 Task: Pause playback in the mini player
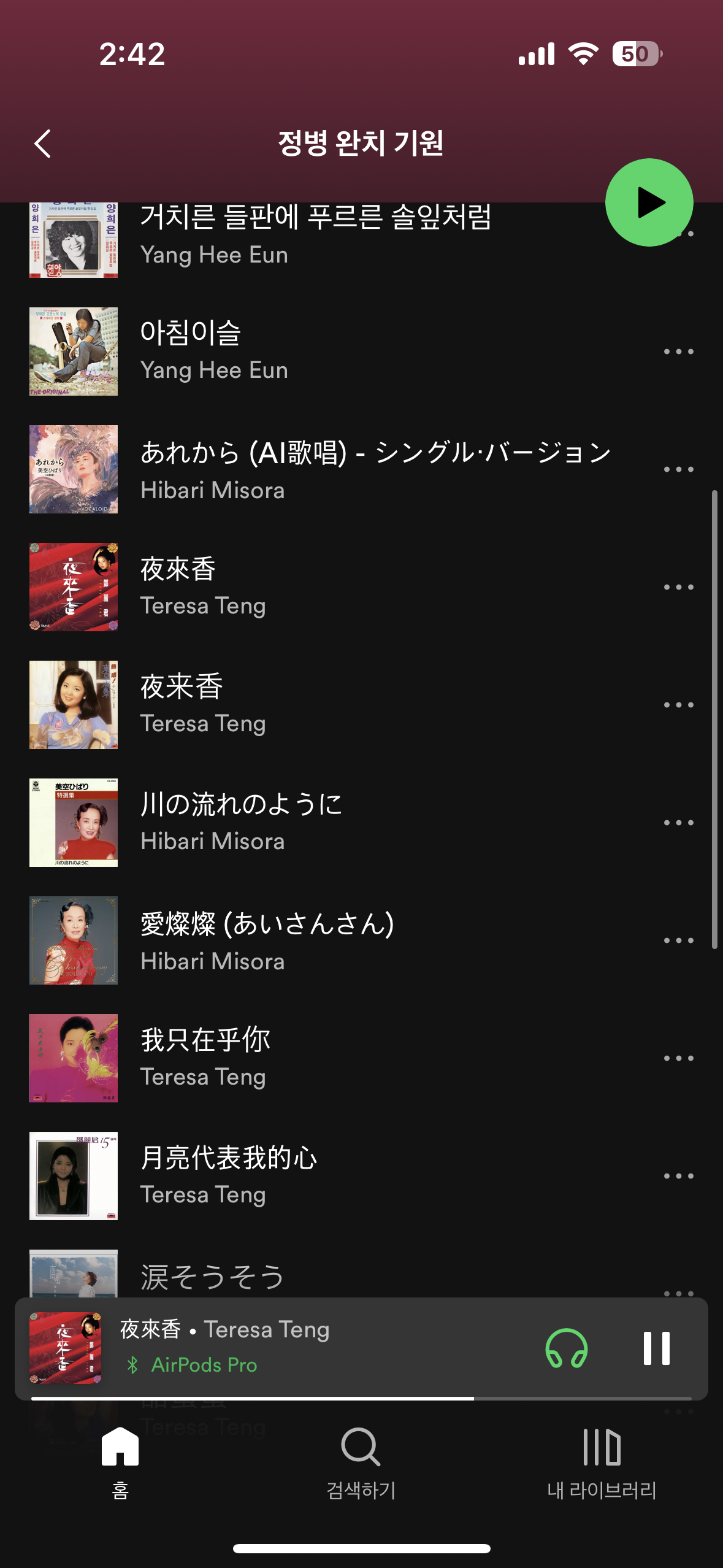point(657,1347)
